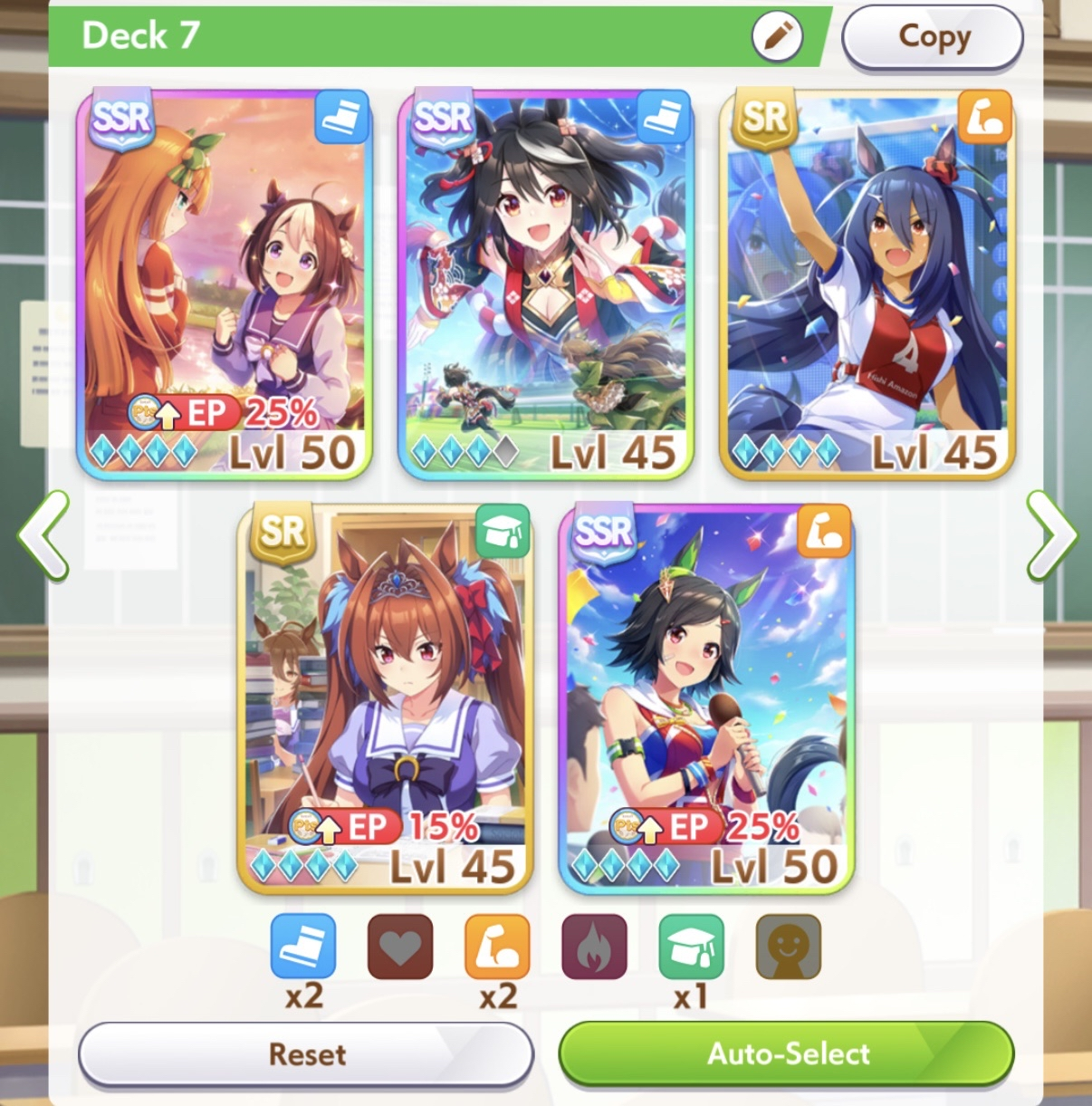The image size is (1092, 1106).
Task: Go to the previous deck
Action: click(x=43, y=535)
